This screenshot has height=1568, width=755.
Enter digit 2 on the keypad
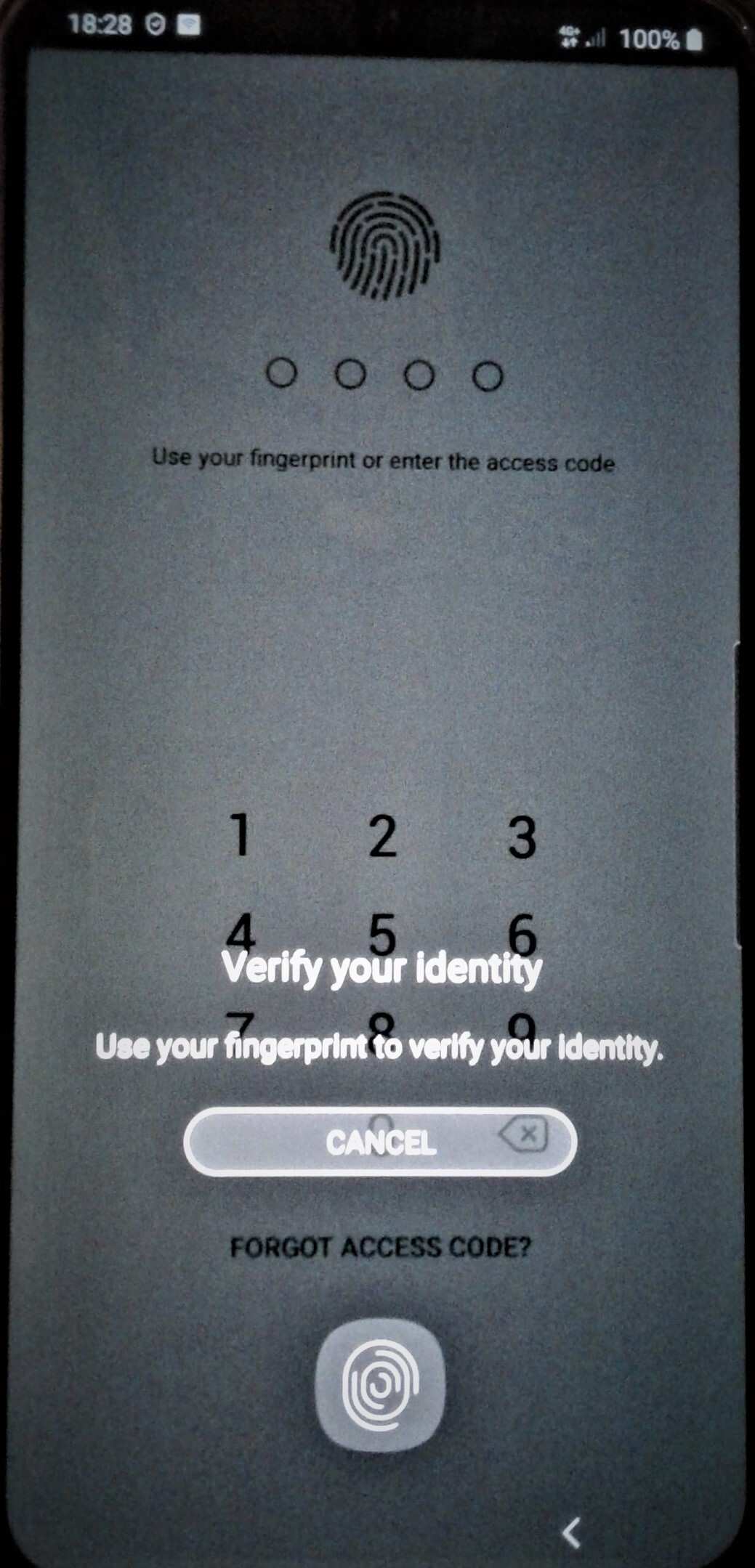(x=382, y=836)
